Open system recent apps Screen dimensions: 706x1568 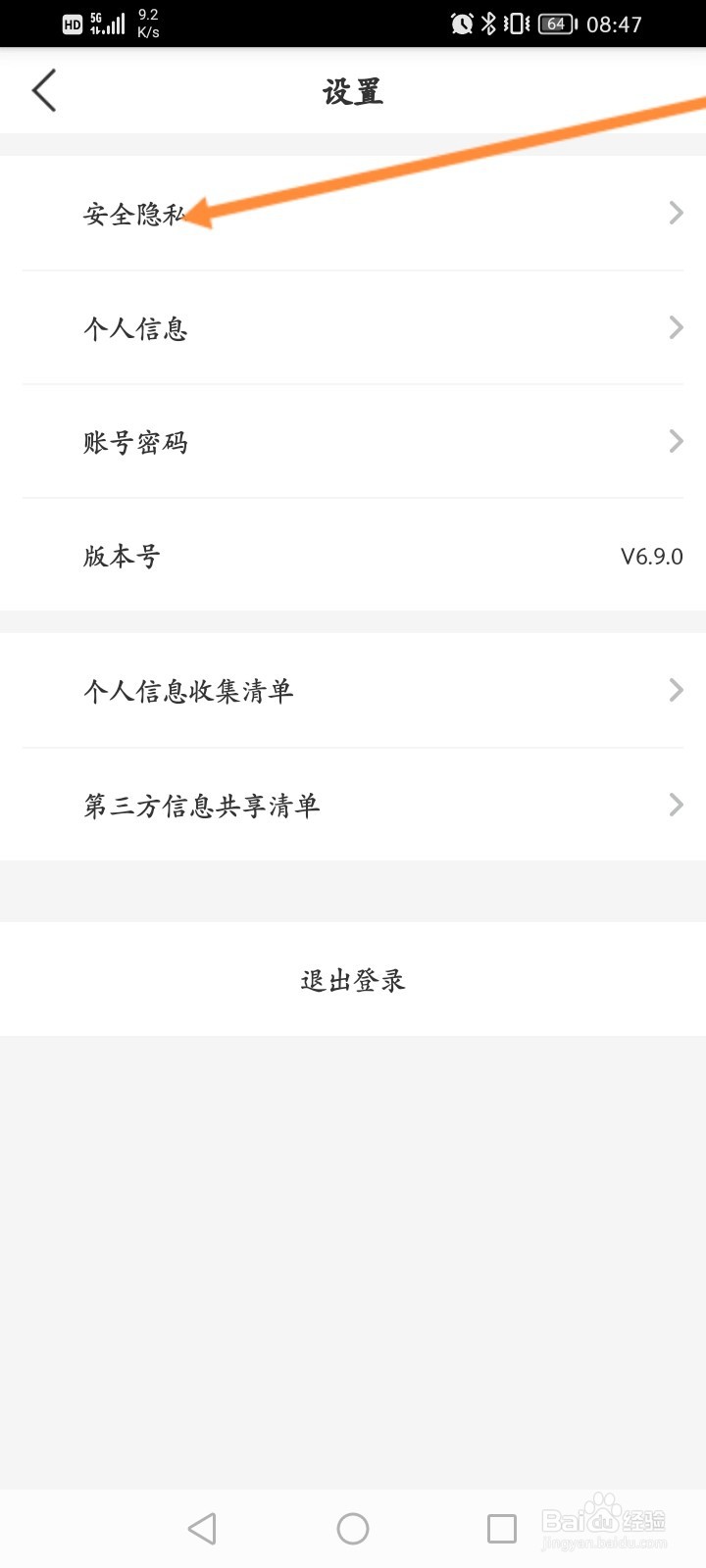click(x=502, y=1529)
